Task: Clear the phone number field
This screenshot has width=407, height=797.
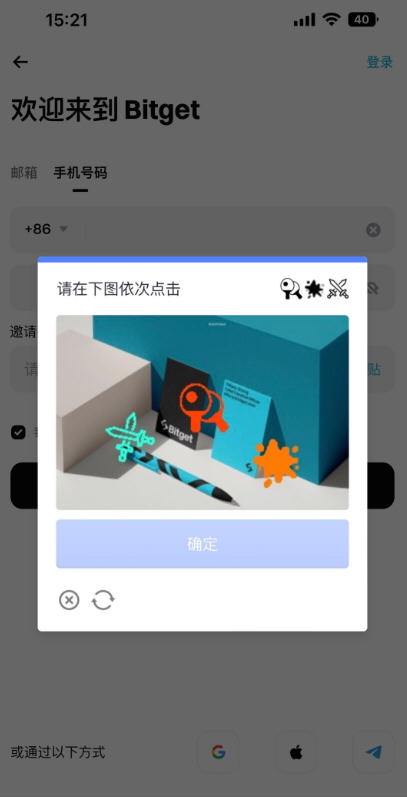Action: tap(373, 230)
